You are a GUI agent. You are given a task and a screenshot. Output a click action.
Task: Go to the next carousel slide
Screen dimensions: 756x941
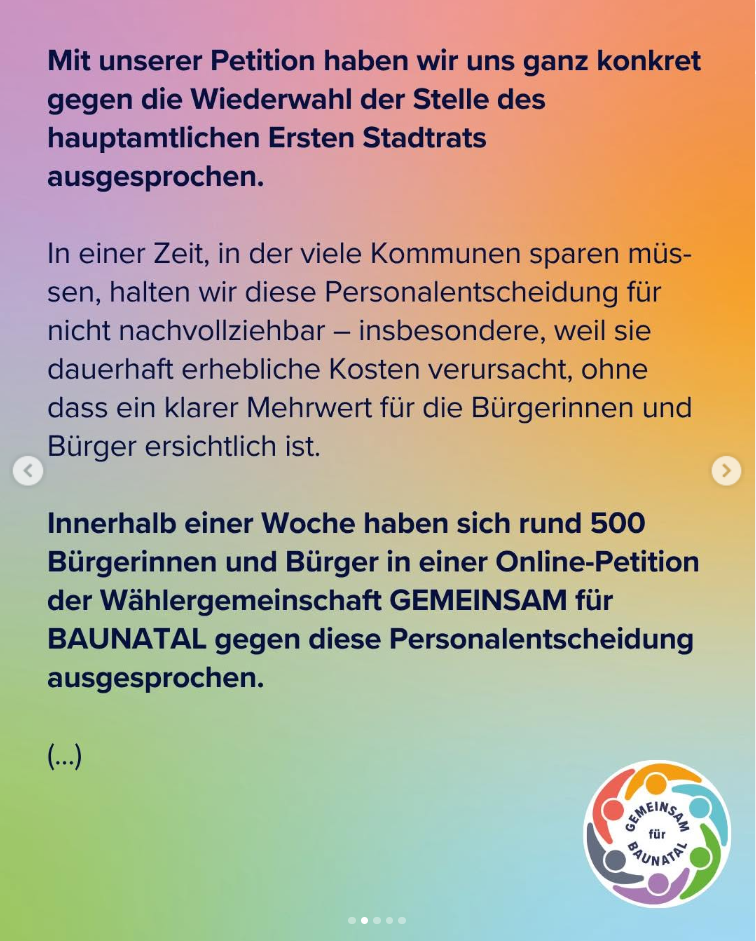pos(726,470)
